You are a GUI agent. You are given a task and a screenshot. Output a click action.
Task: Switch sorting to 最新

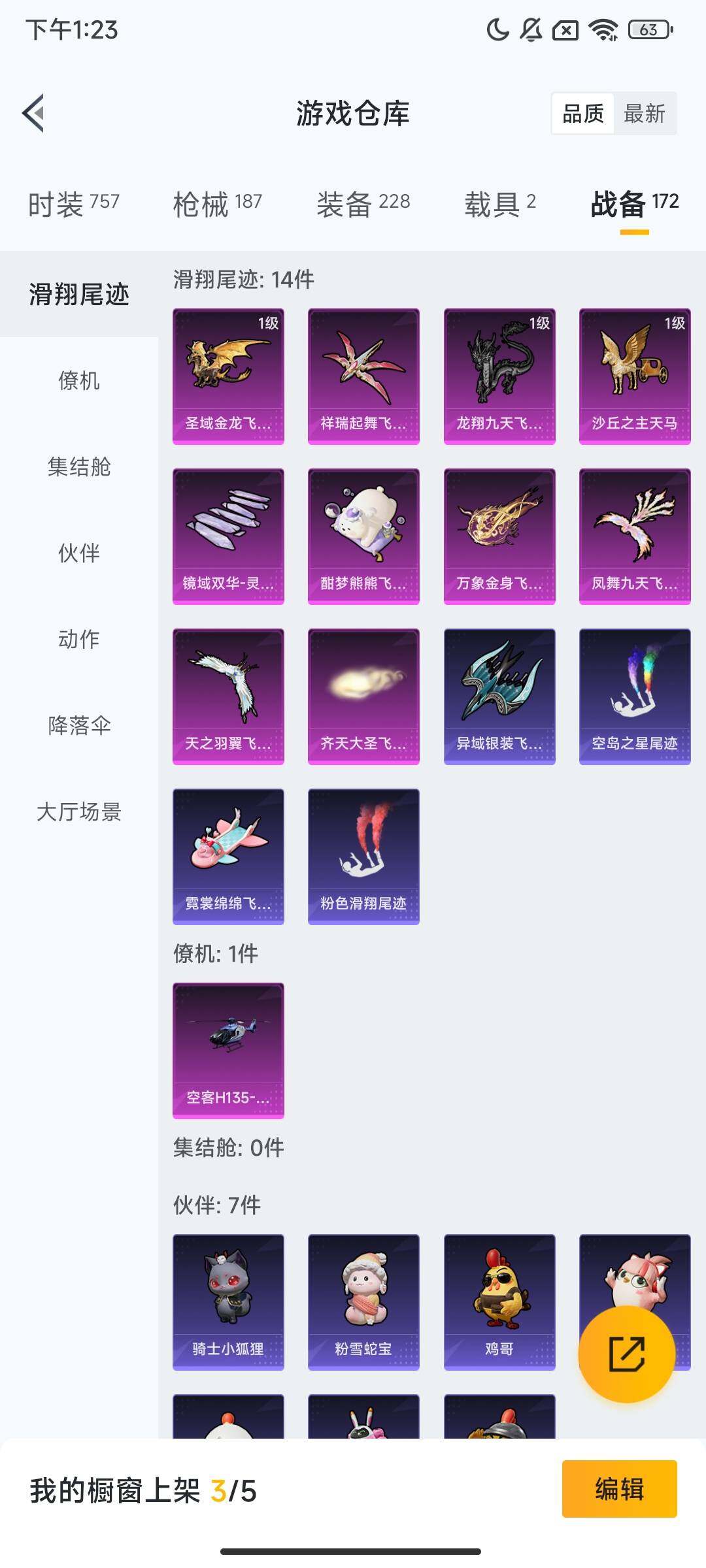(646, 114)
